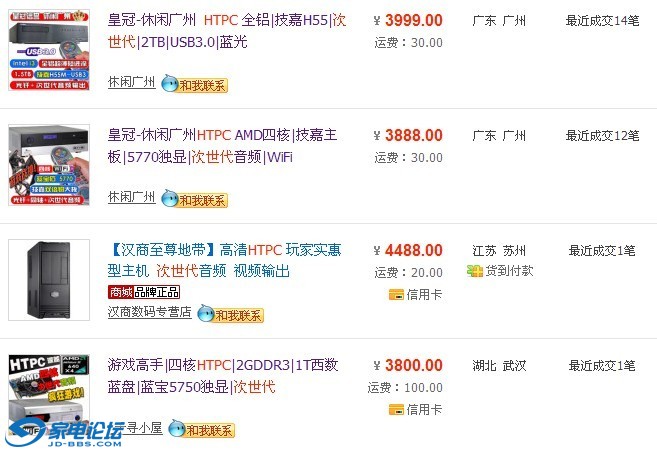The image size is (657, 453).
Task: Open the 游戏高手 四核HTPC listing title
Action: (223, 365)
